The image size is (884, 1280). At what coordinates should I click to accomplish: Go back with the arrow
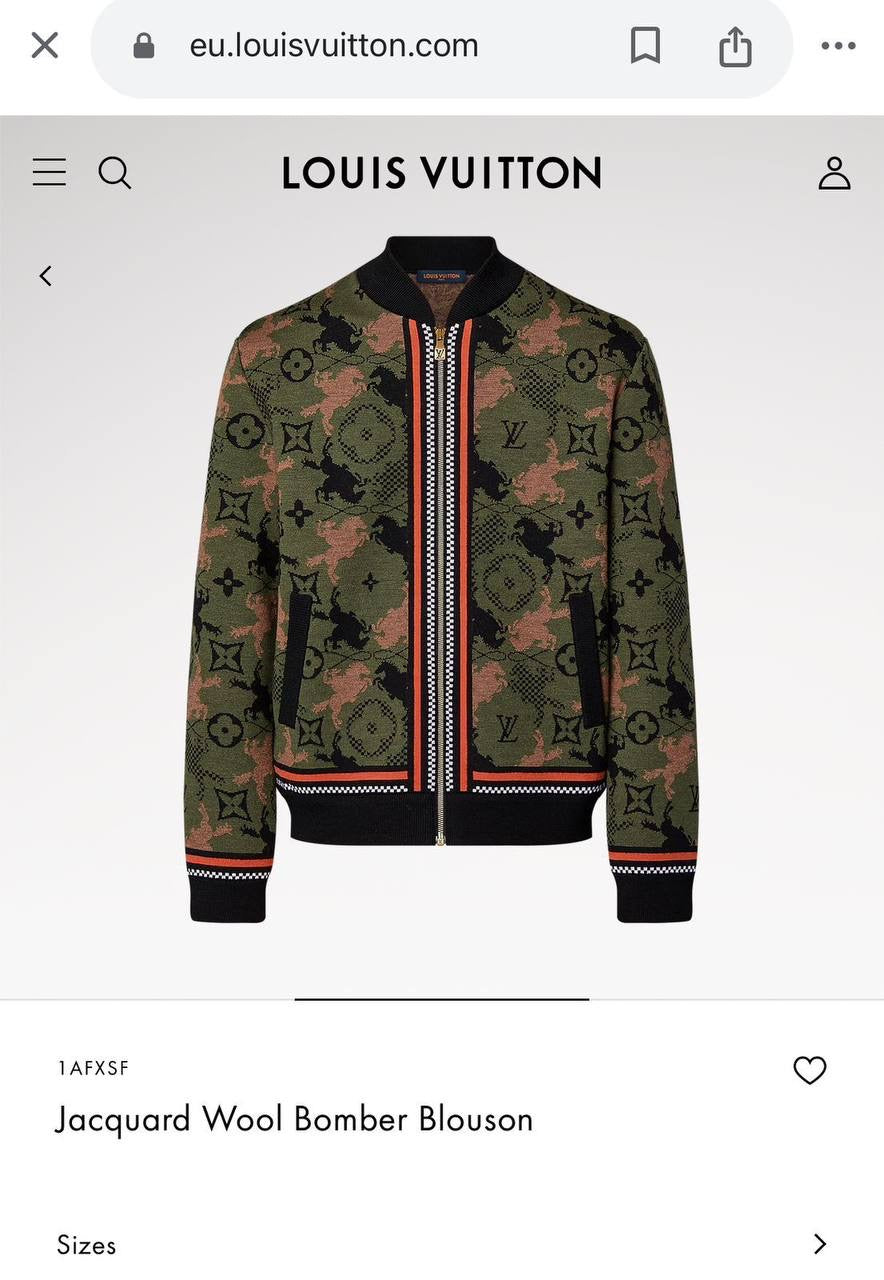[x=45, y=277]
